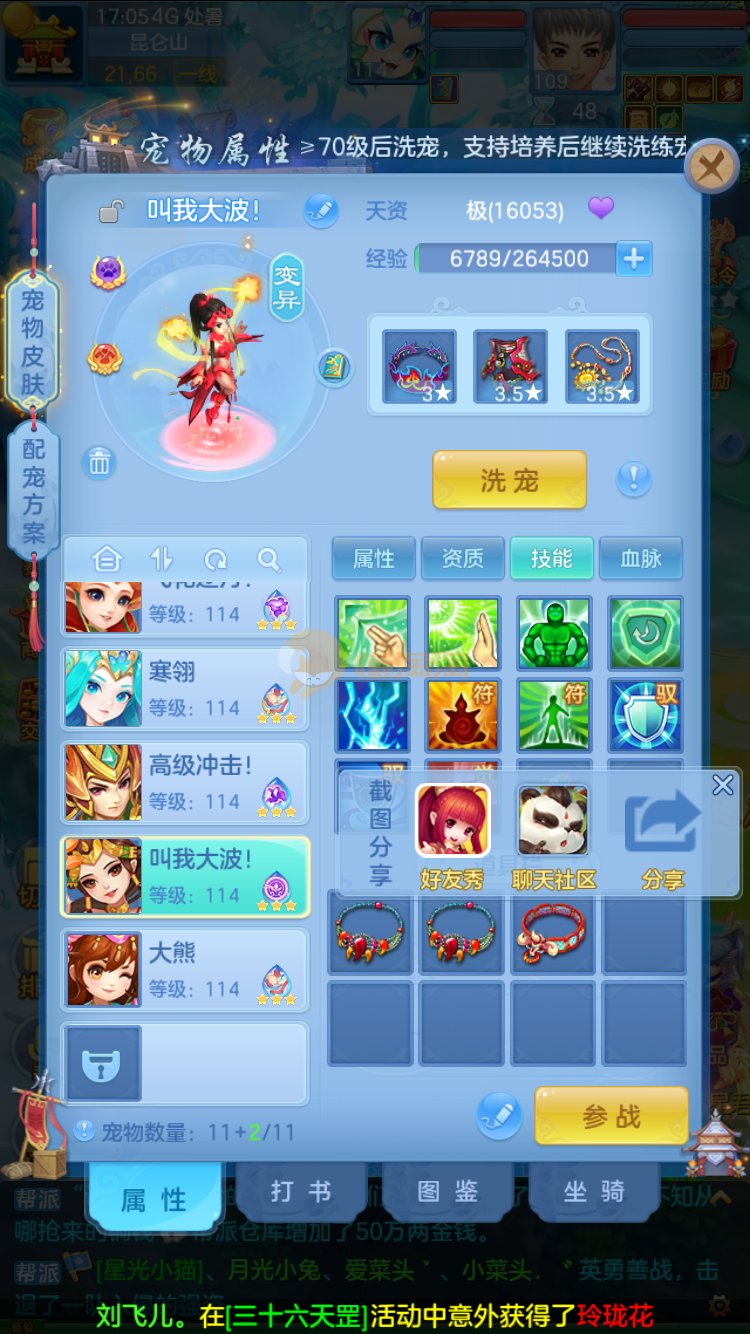
Task: Share screenshot to 好友秀
Action: point(453,833)
